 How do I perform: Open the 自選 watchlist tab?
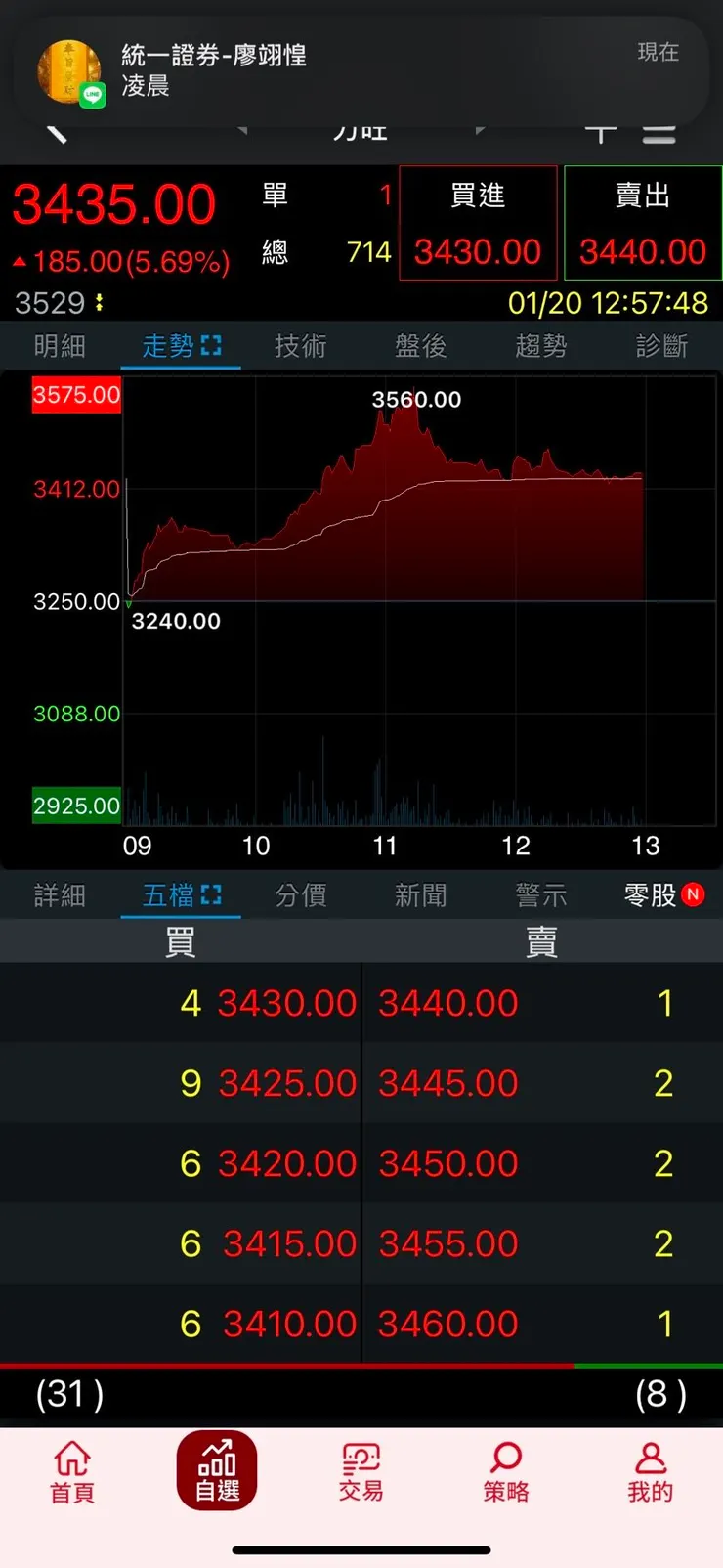pos(217,1471)
